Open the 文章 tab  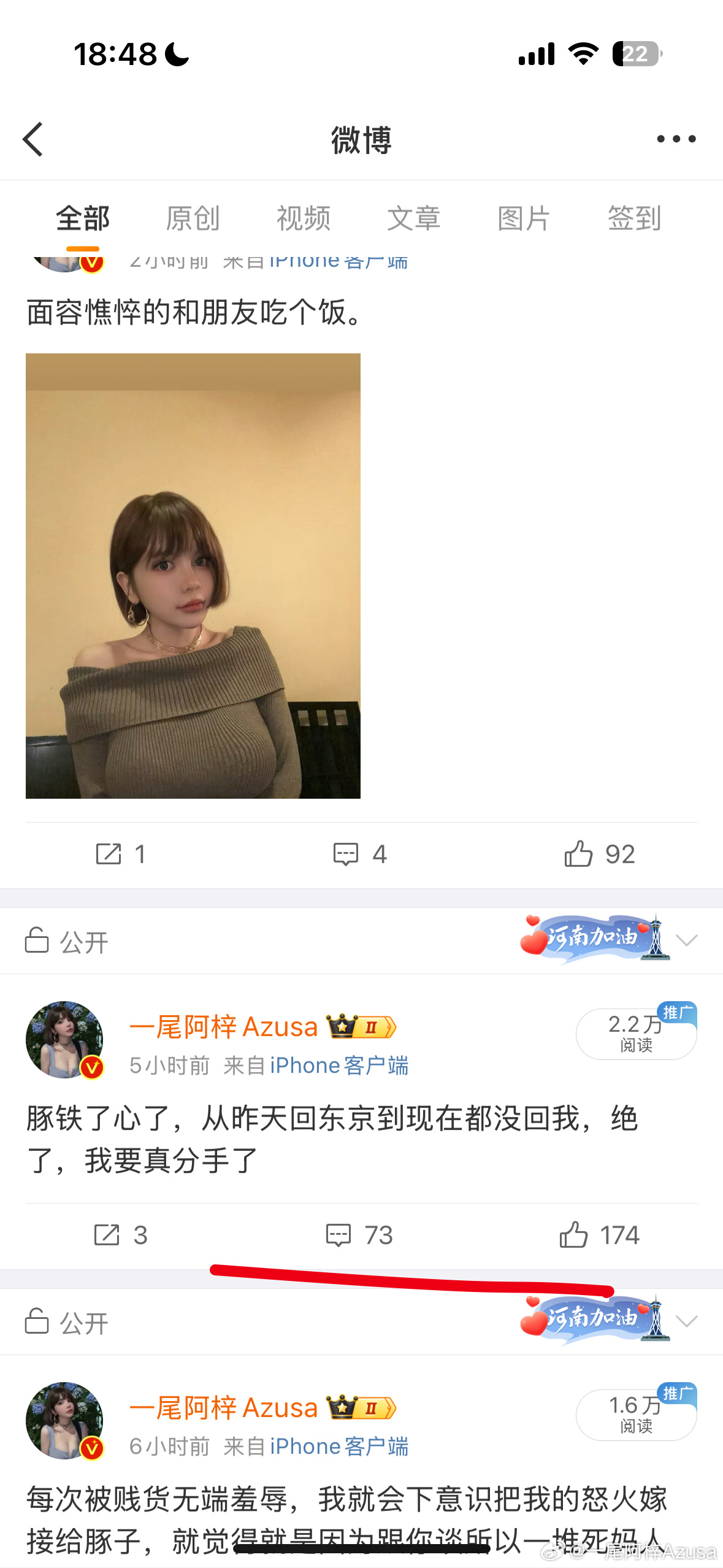tap(414, 218)
